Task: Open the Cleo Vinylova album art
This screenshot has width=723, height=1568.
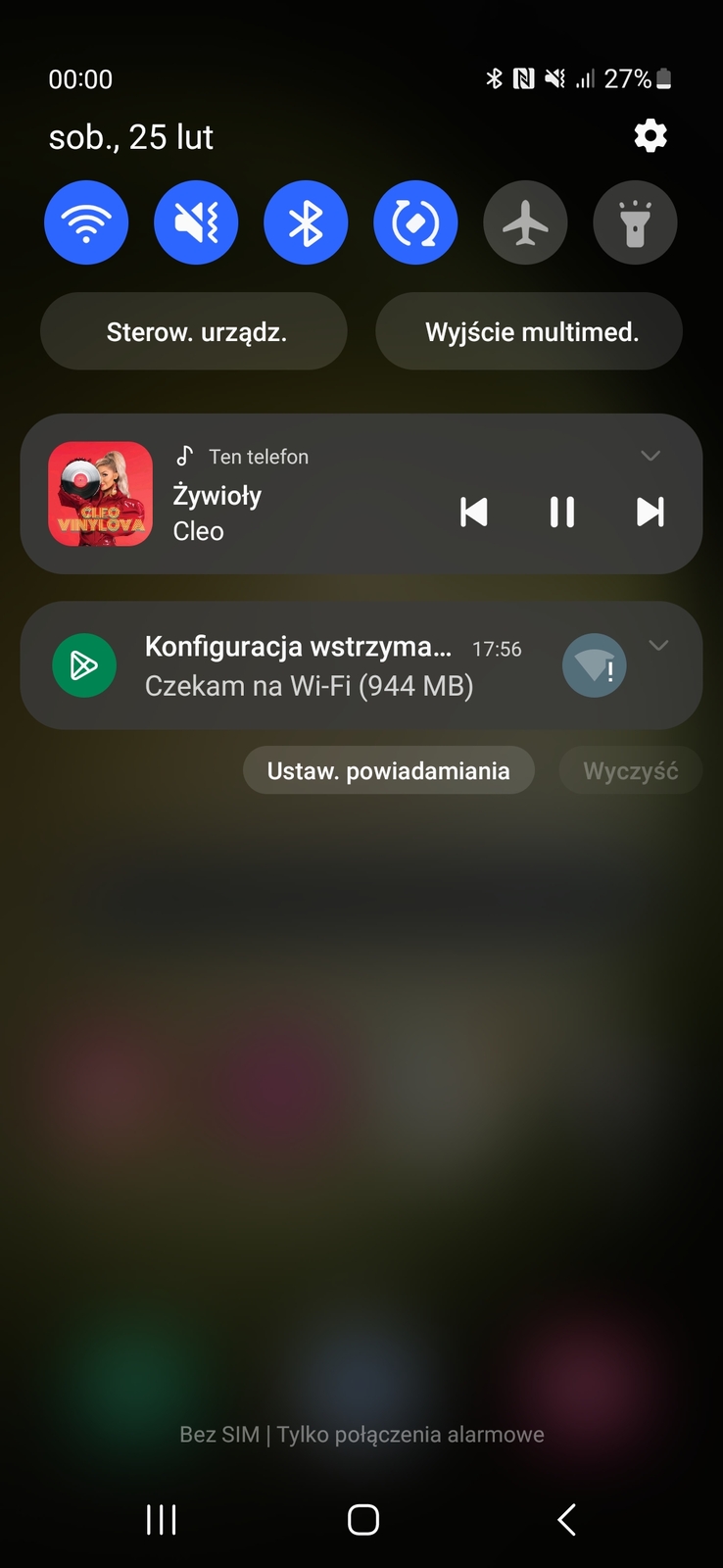Action: [100, 493]
